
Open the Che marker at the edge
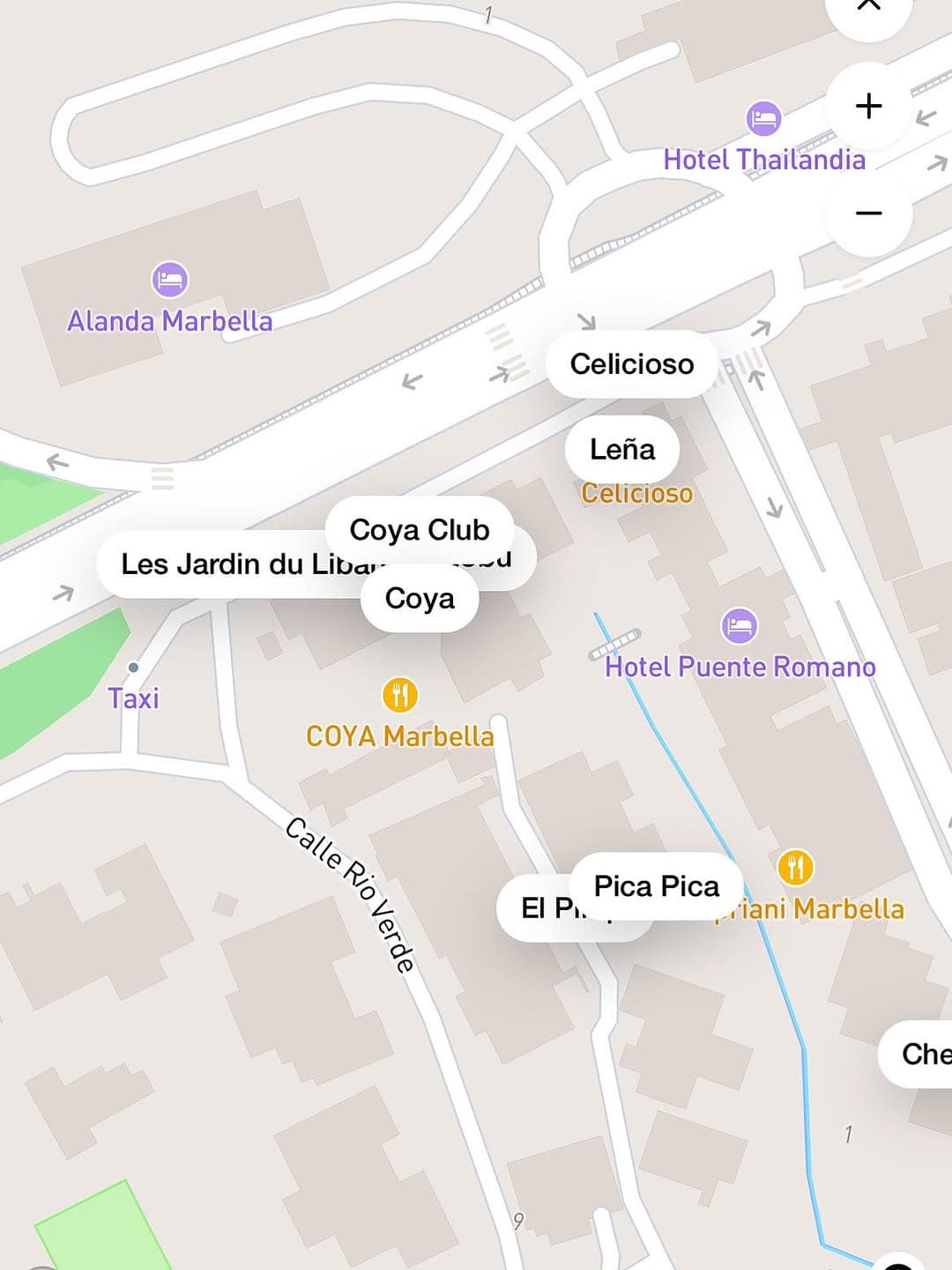coord(921,1054)
